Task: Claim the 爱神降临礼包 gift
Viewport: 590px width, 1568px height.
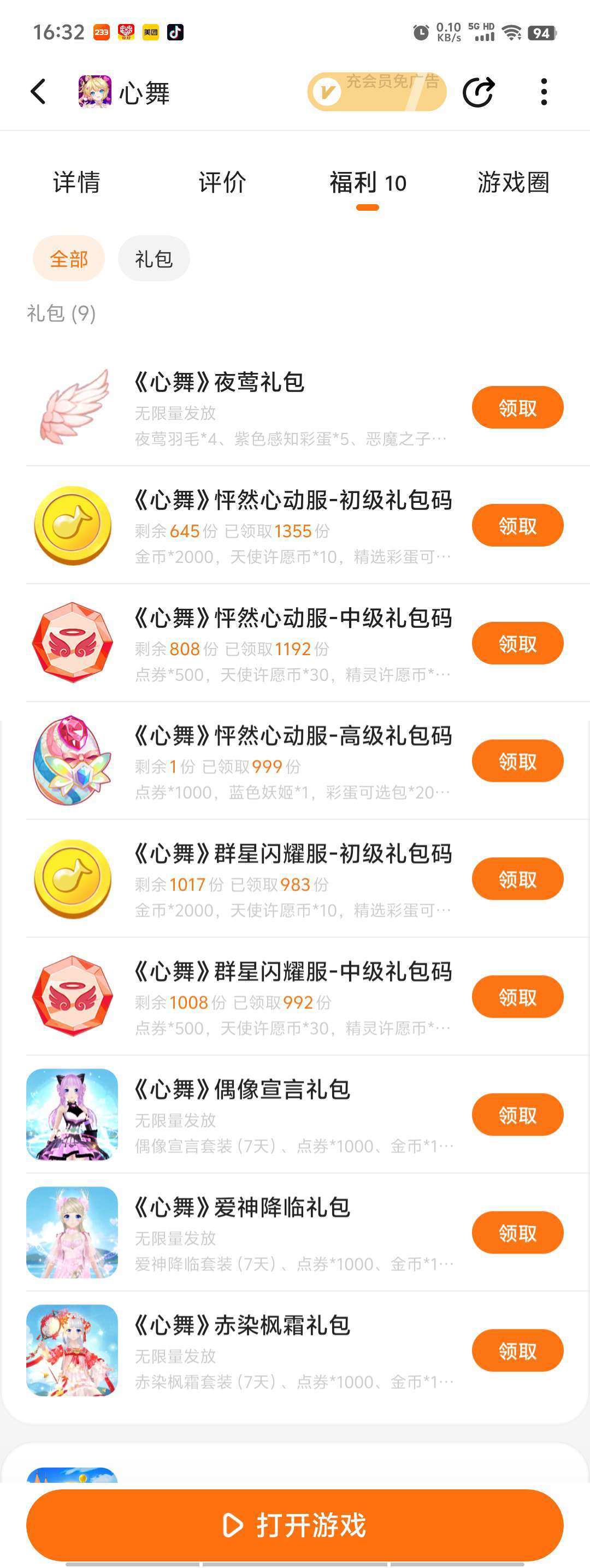Action: 517,1233
